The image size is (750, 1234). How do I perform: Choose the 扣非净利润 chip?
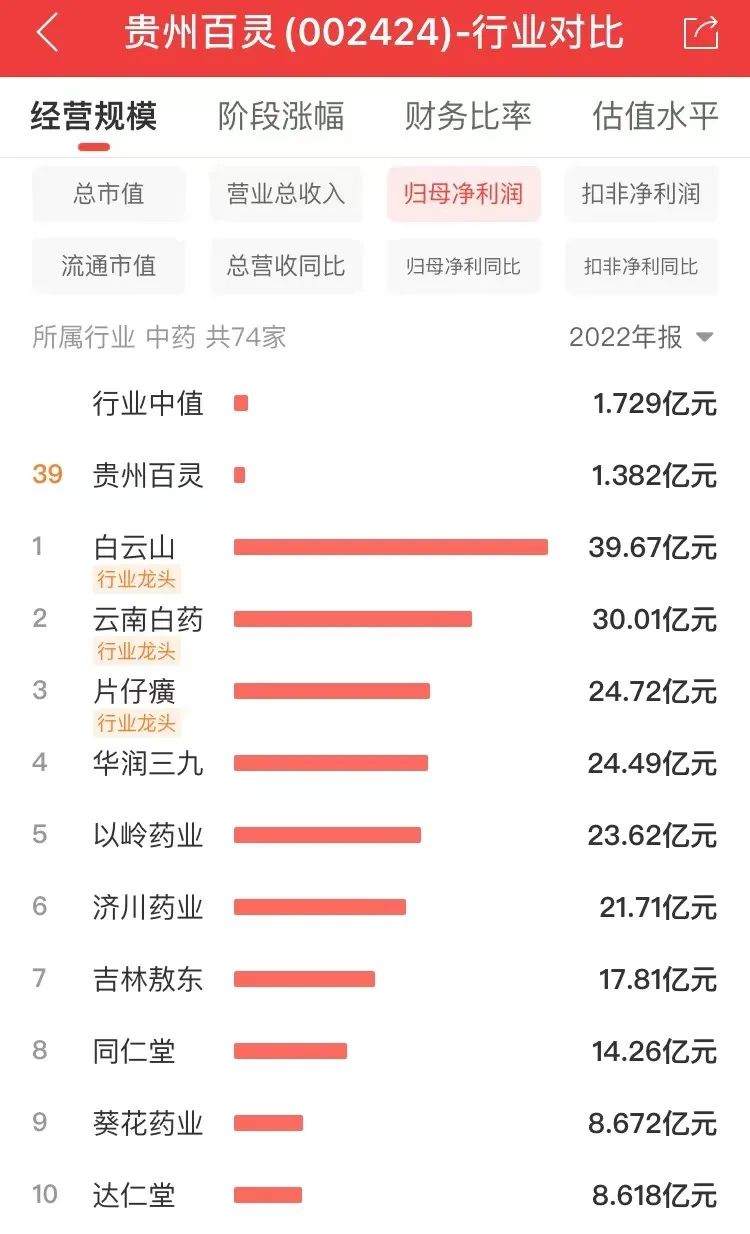pos(641,194)
